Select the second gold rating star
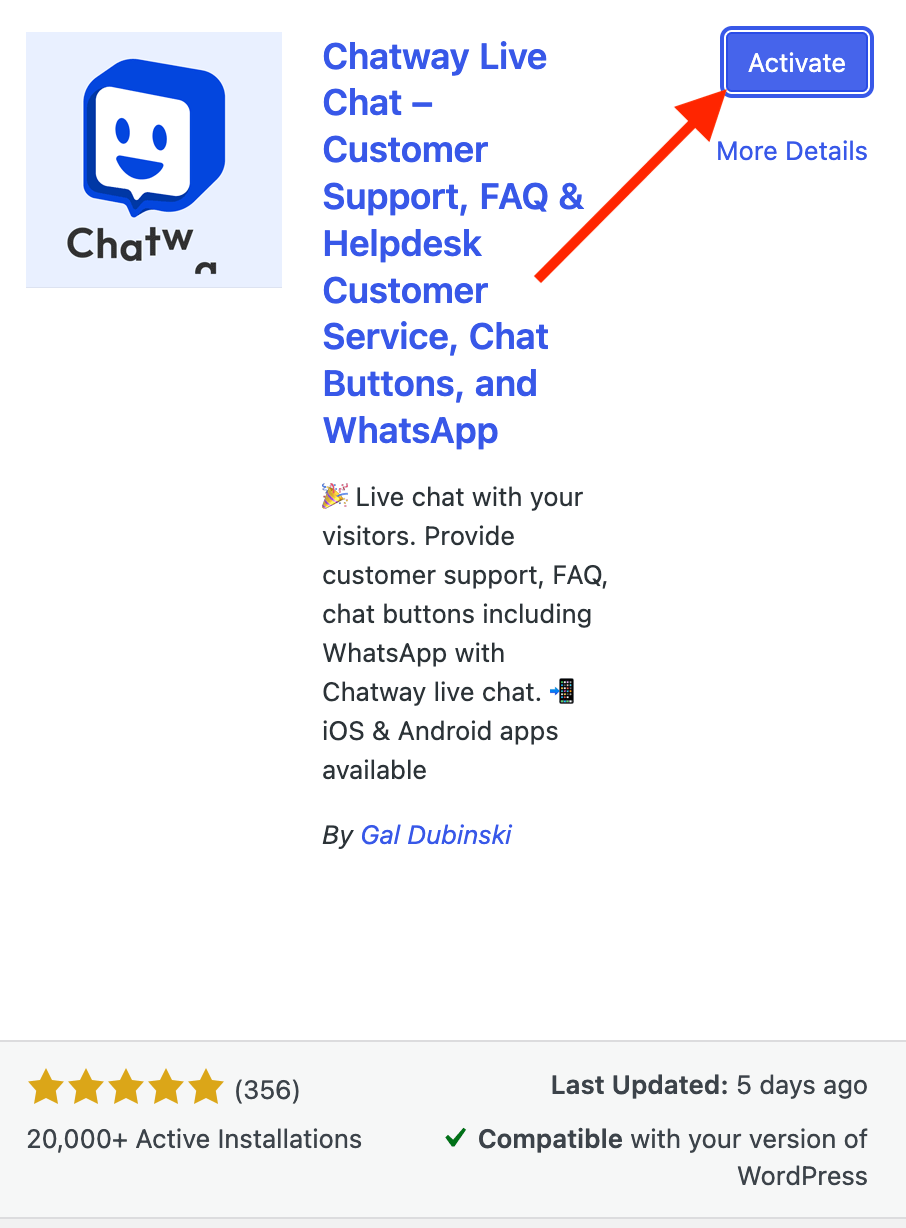Image resolution: width=906 pixels, height=1228 pixels. [x=86, y=1086]
